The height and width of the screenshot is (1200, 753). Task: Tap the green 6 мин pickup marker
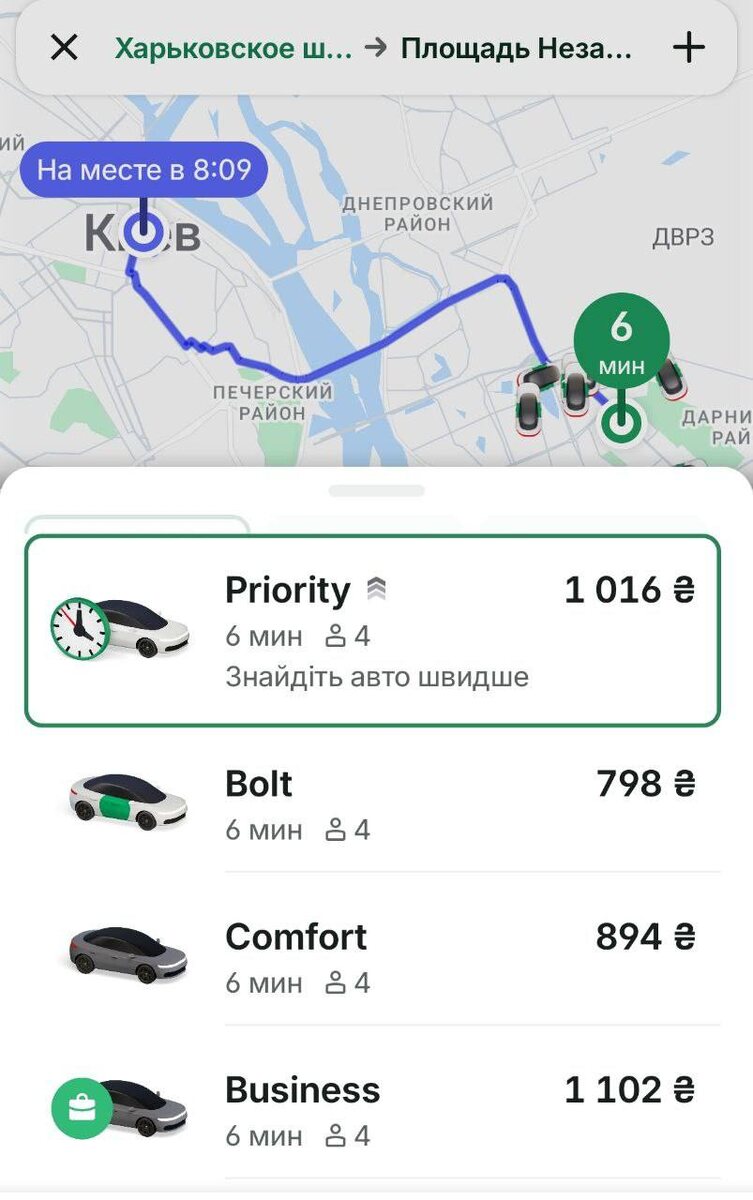click(624, 340)
